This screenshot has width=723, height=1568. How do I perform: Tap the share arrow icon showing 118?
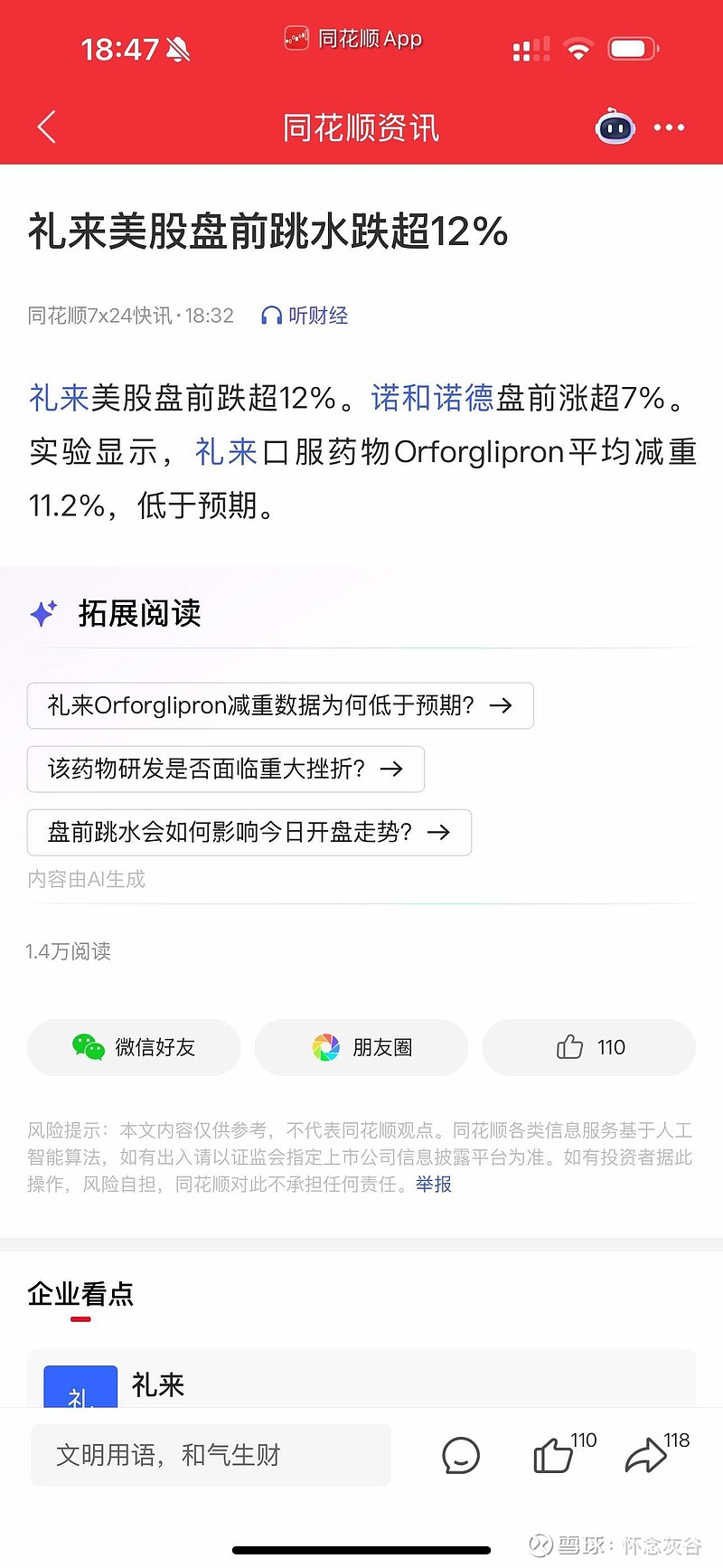tap(647, 1457)
